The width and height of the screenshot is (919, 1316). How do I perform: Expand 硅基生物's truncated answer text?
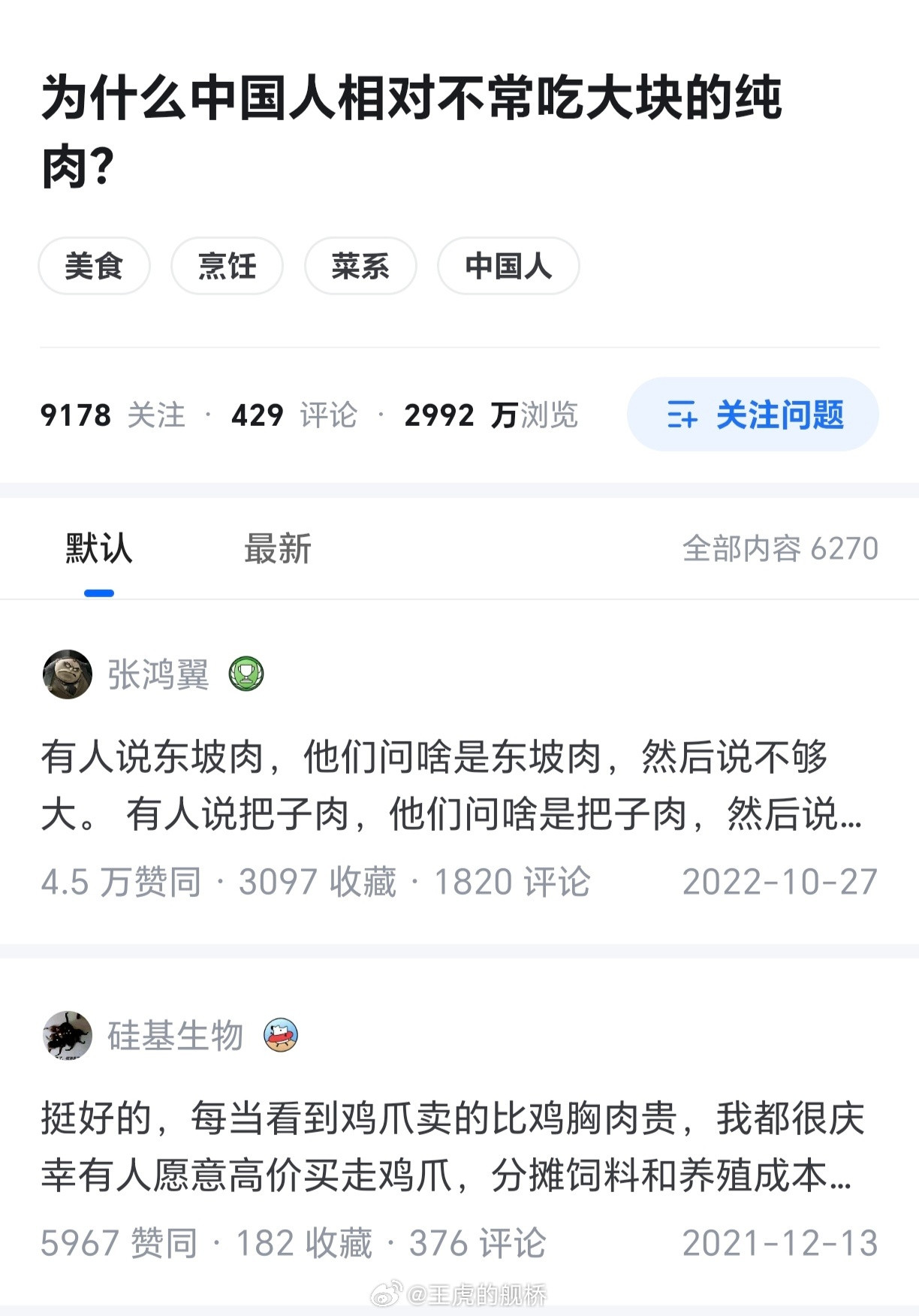click(450, 1145)
